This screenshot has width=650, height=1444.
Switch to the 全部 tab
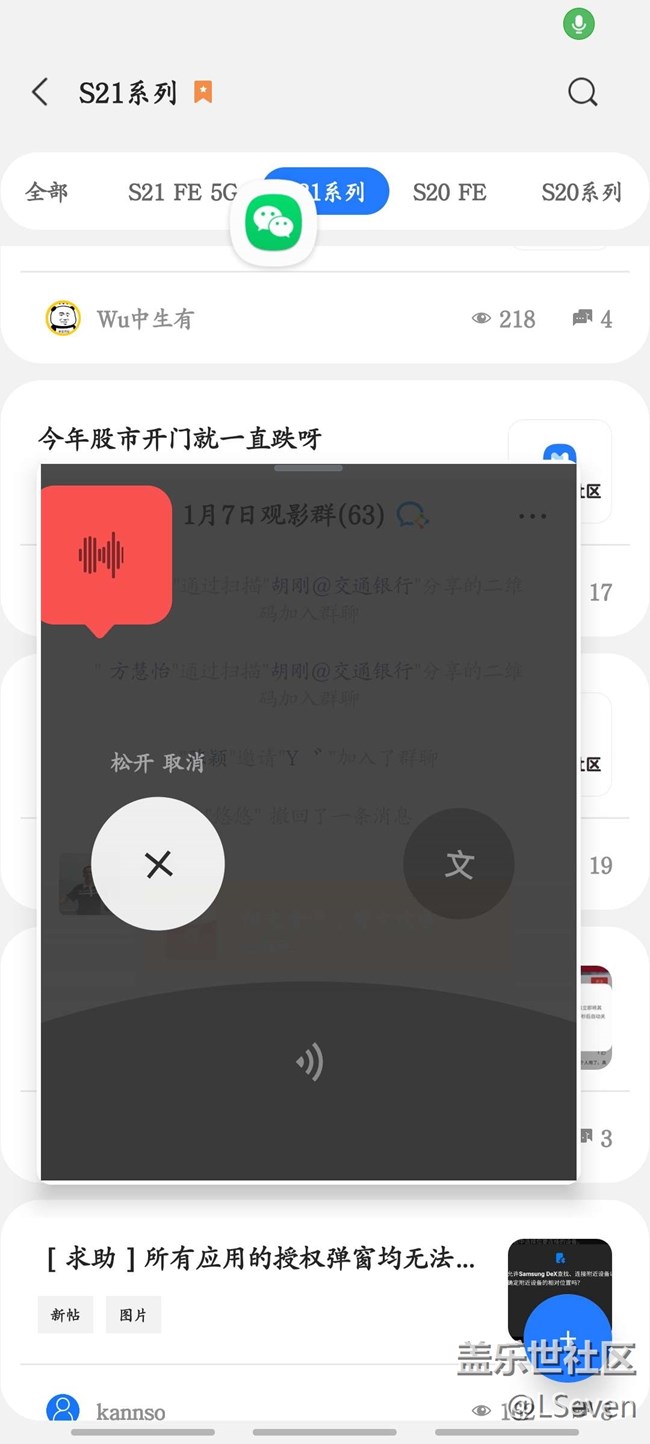[47, 191]
